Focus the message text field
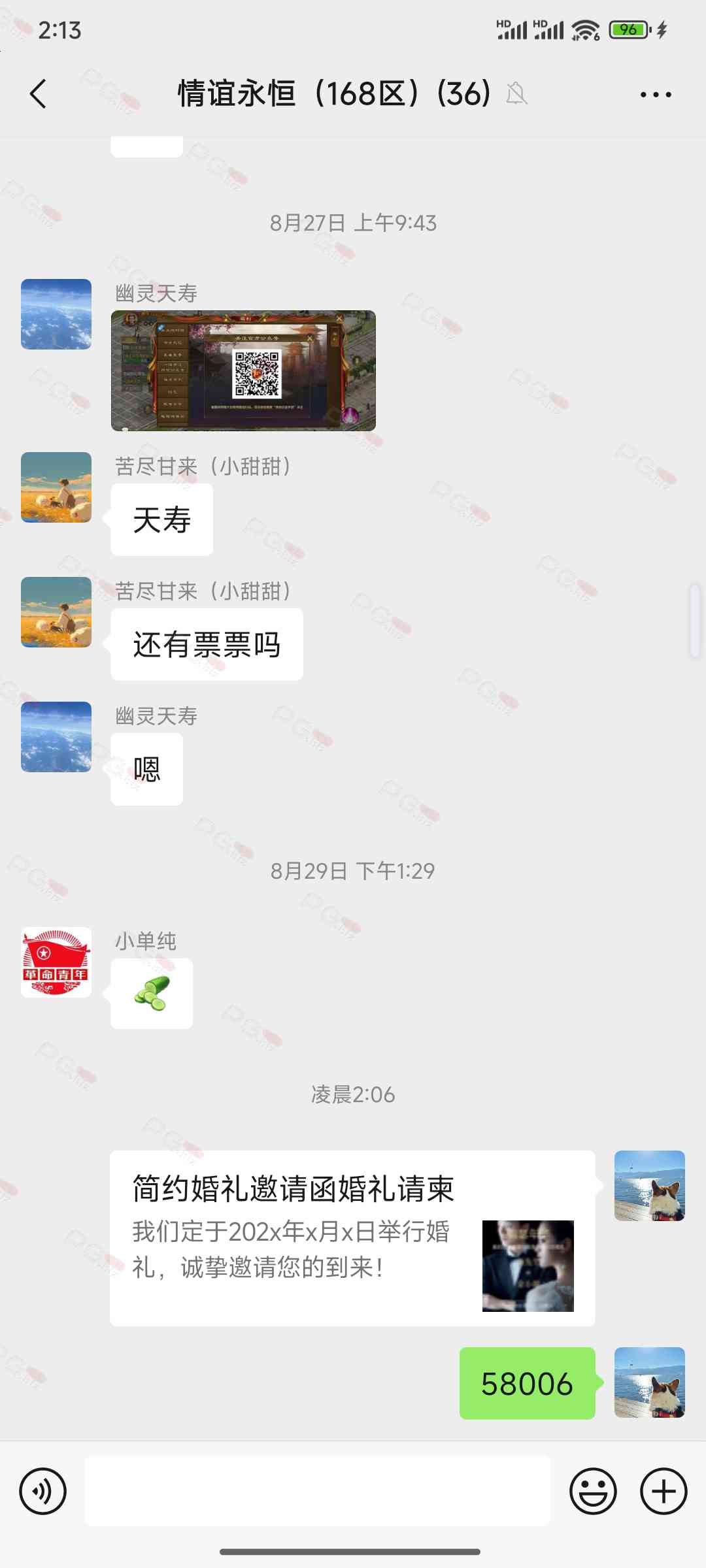The width and height of the screenshot is (706, 1568). [x=318, y=1492]
